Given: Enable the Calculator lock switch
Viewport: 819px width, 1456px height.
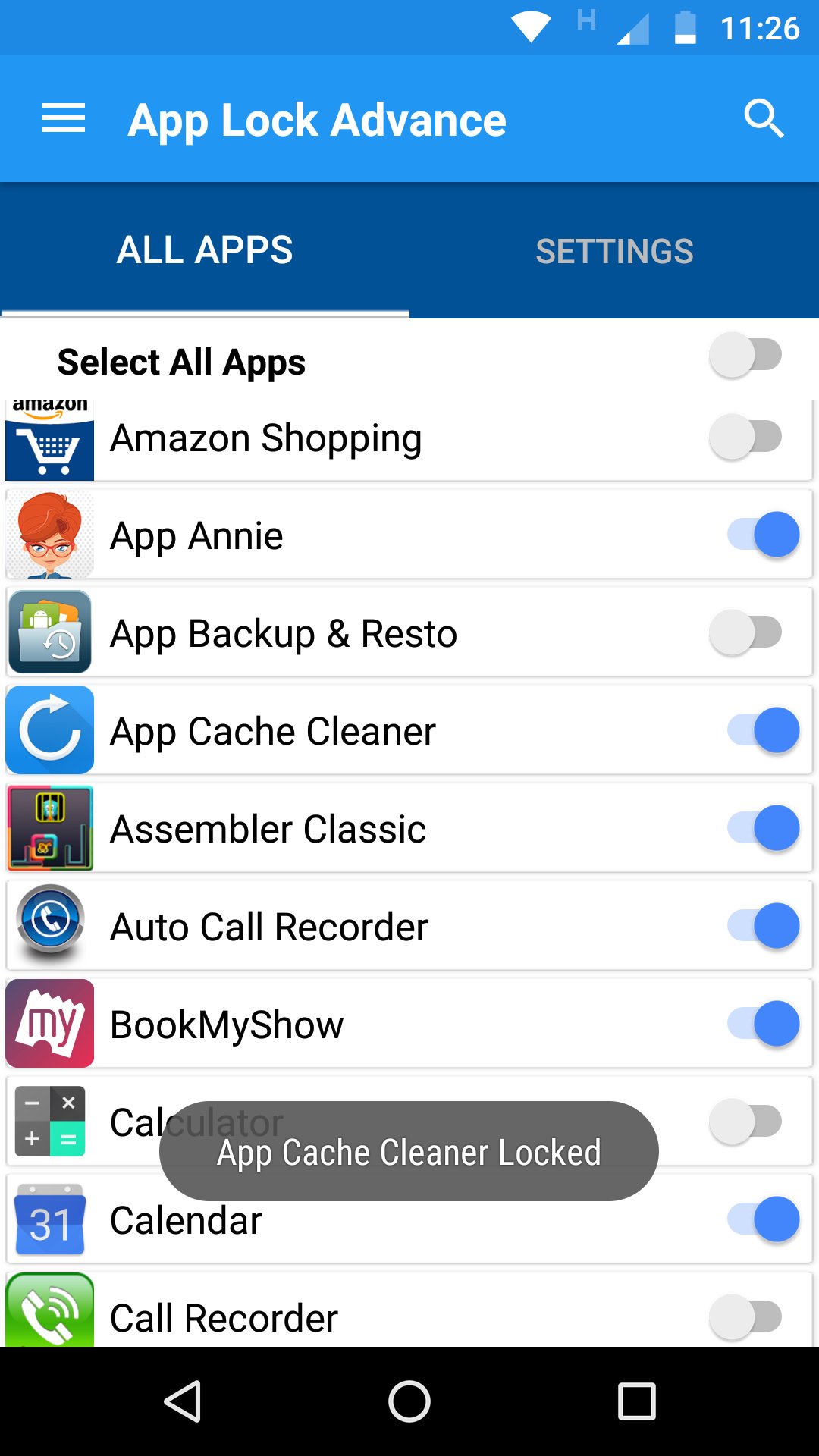Looking at the screenshot, I should tap(746, 1121).
